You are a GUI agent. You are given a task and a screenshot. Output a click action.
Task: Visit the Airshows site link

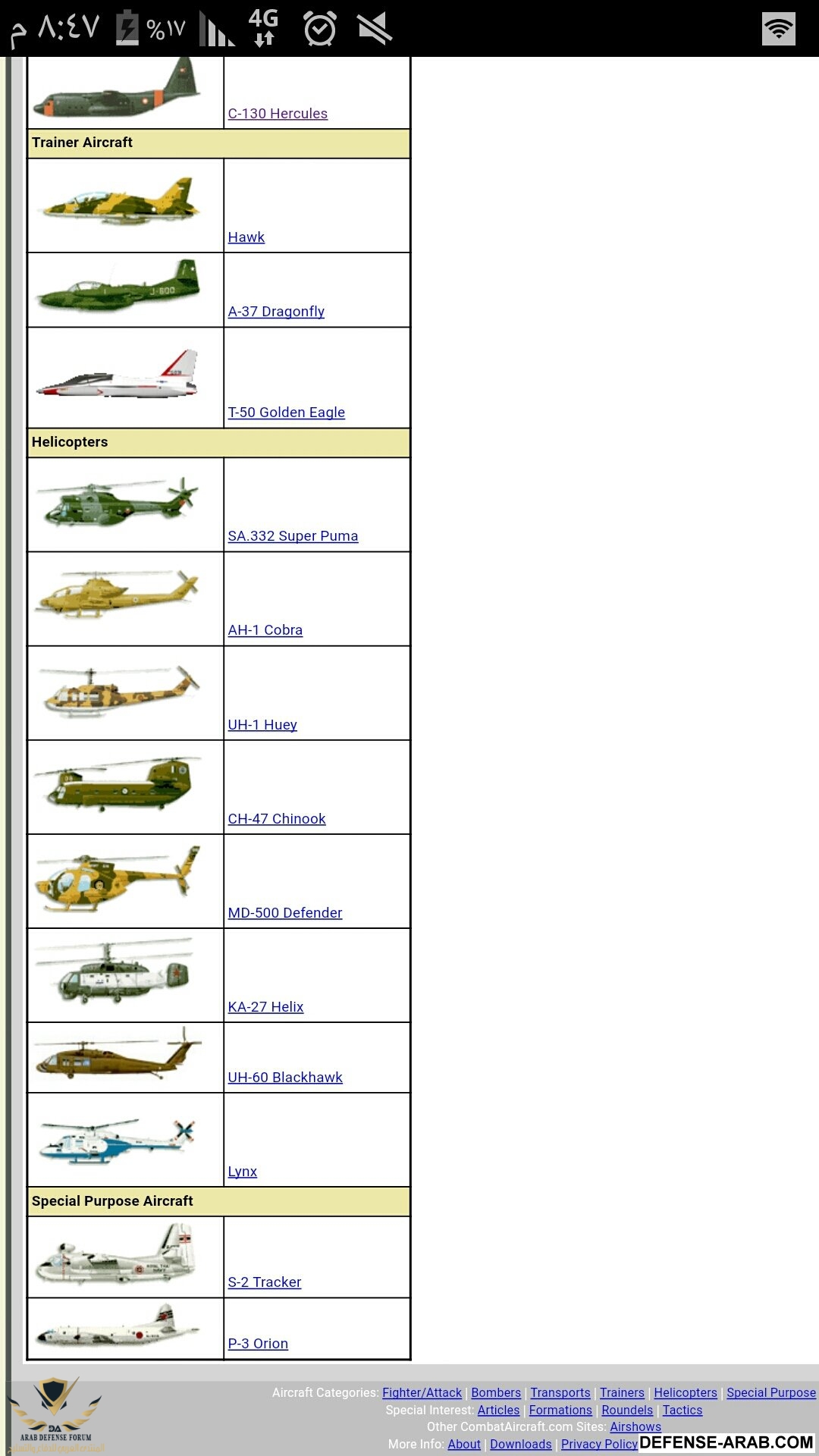click(x=635, y=1426)
